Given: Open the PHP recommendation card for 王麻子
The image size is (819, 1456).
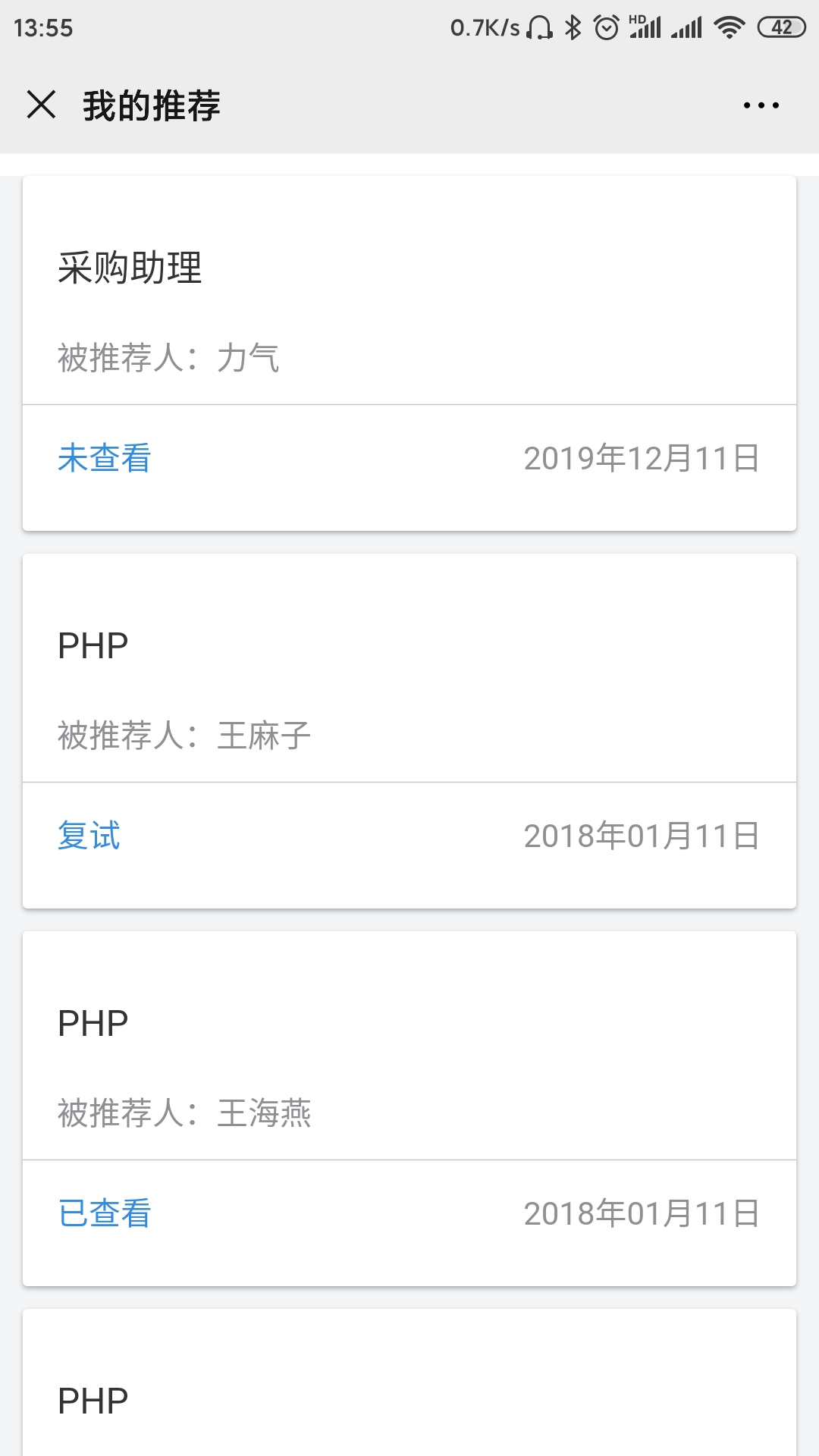Looking at the screenshot, I should coord(409,731).
